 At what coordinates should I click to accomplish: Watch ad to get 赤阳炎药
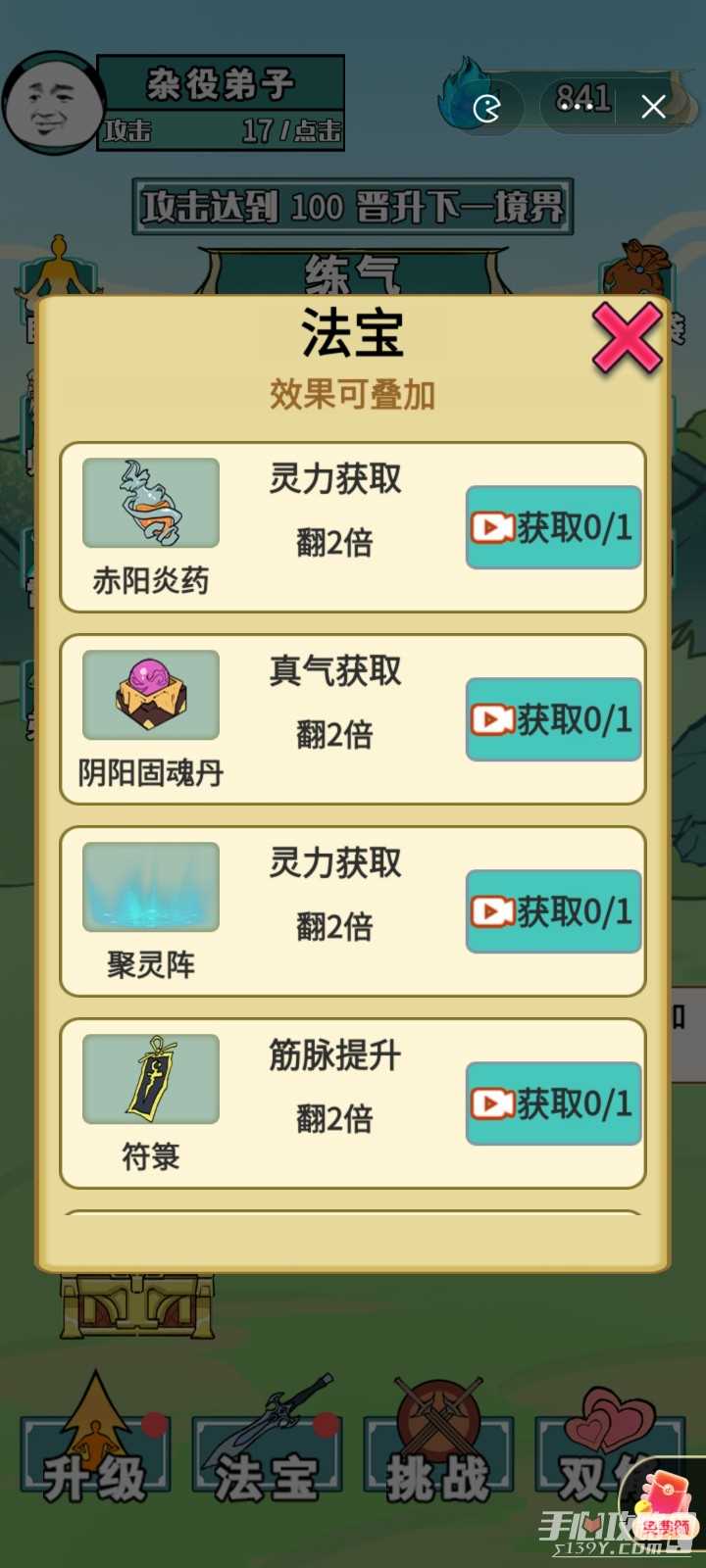553,528
